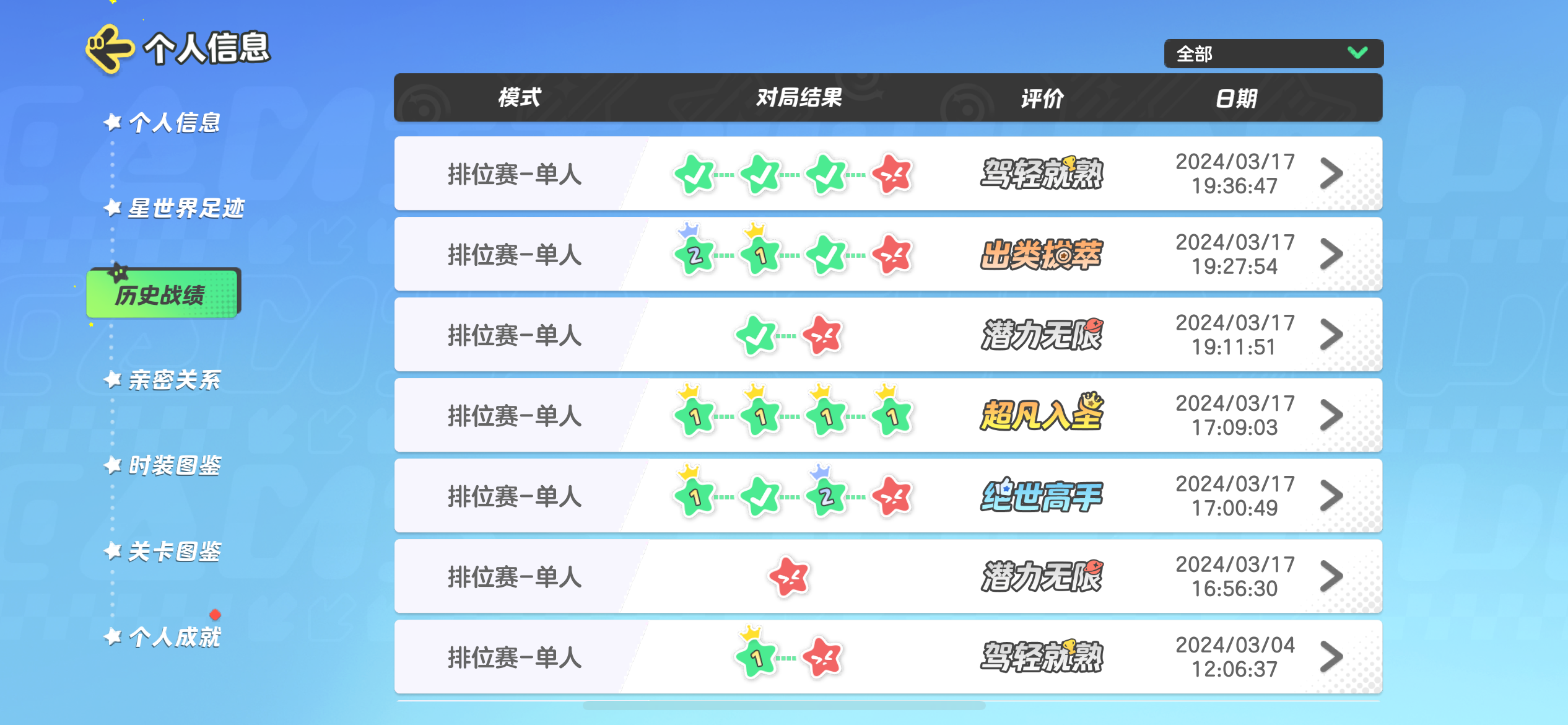
Task: Open 时装图鉴 section
Action: 174,465
